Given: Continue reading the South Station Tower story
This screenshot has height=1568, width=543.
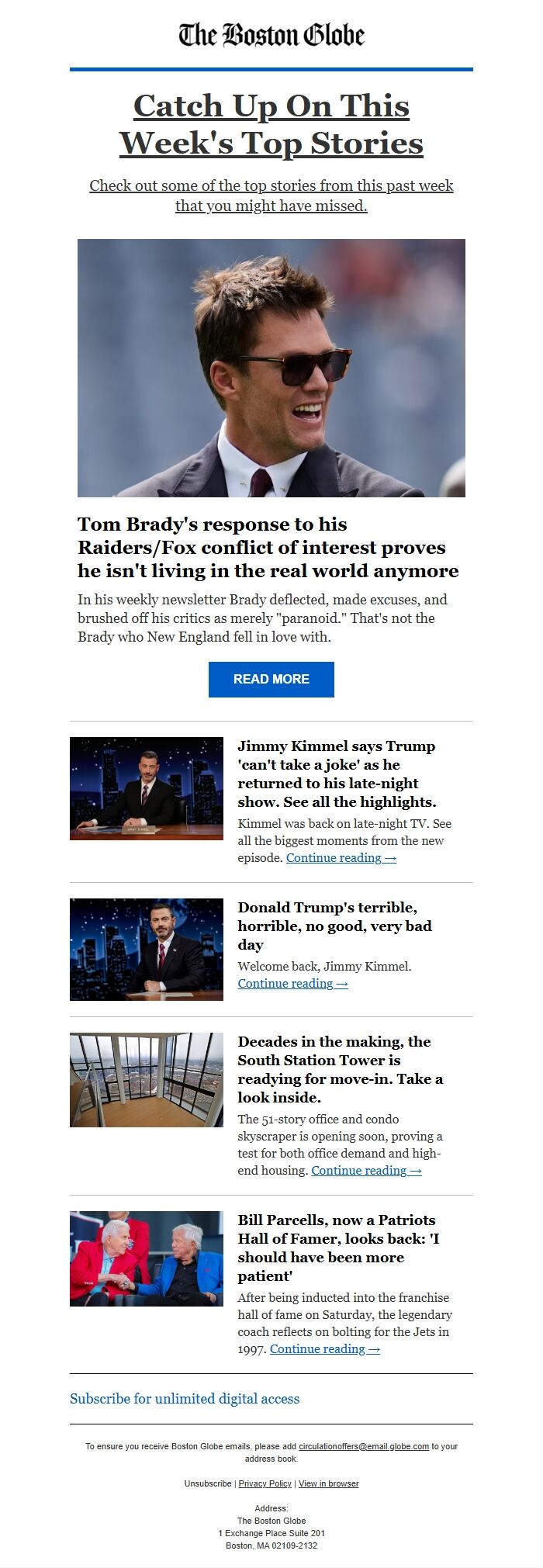Looking at the screenshot, I should click(x=366, y=1170).
